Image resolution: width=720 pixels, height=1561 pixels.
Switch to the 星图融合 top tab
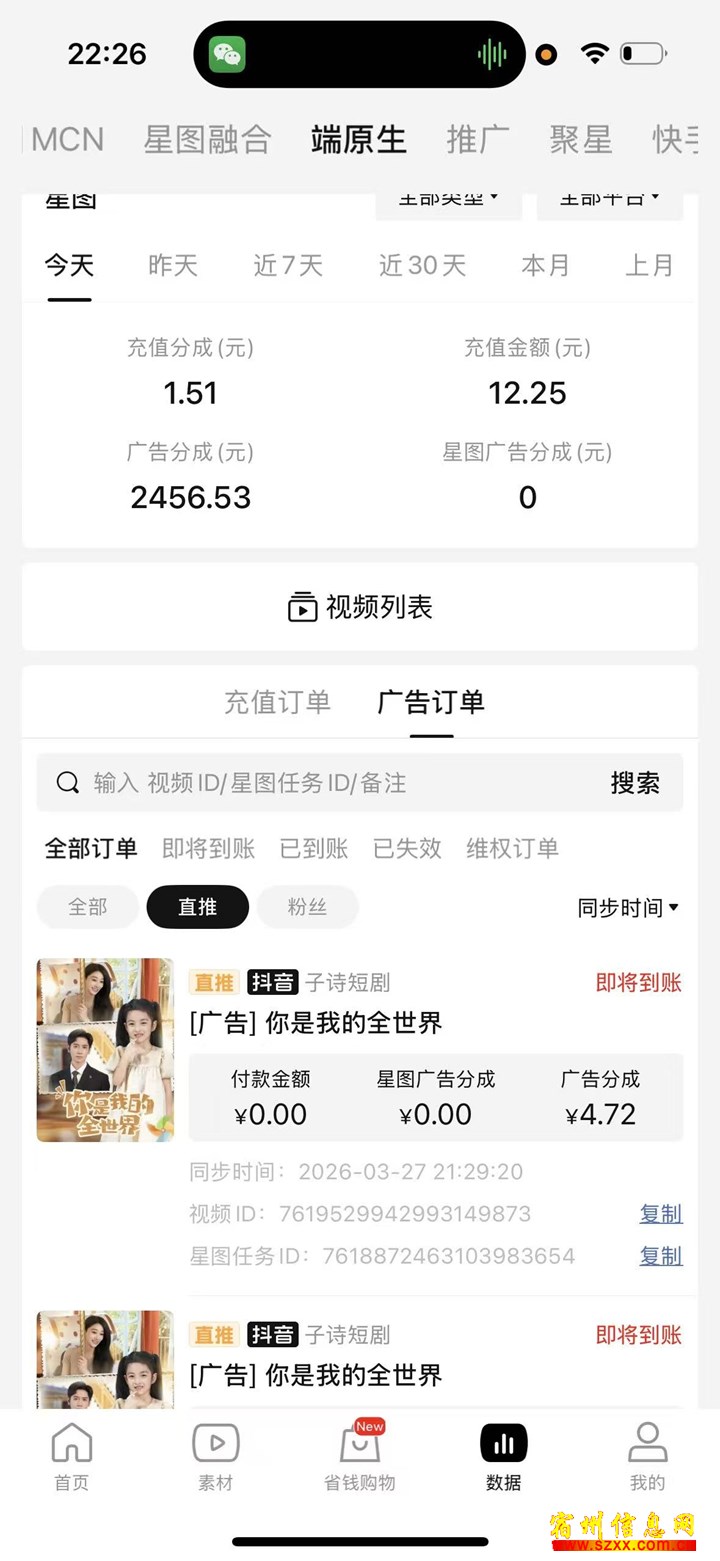pos(207,139)
